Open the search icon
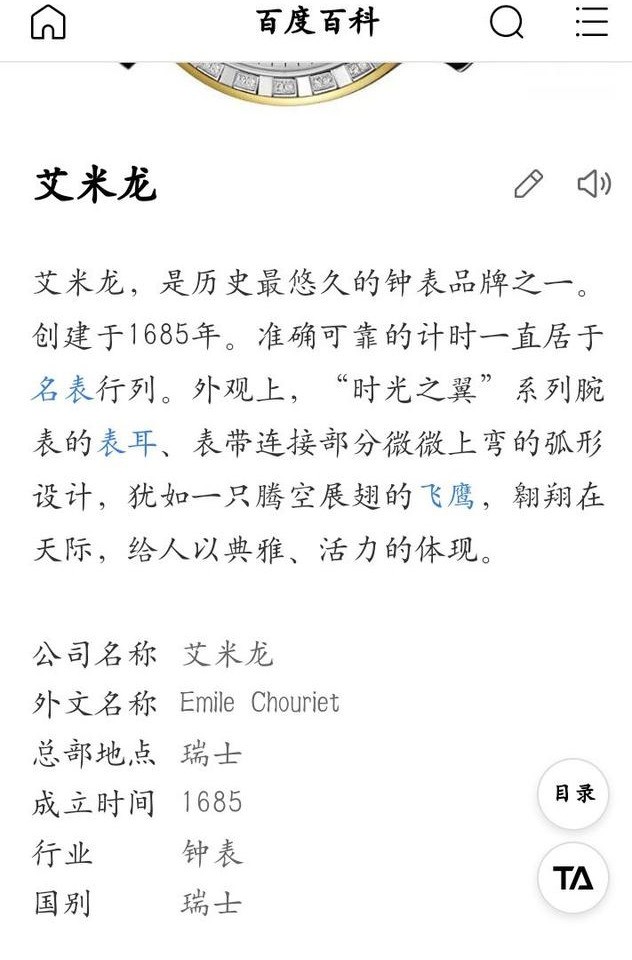The image size is (632, 960). point(506,22)
